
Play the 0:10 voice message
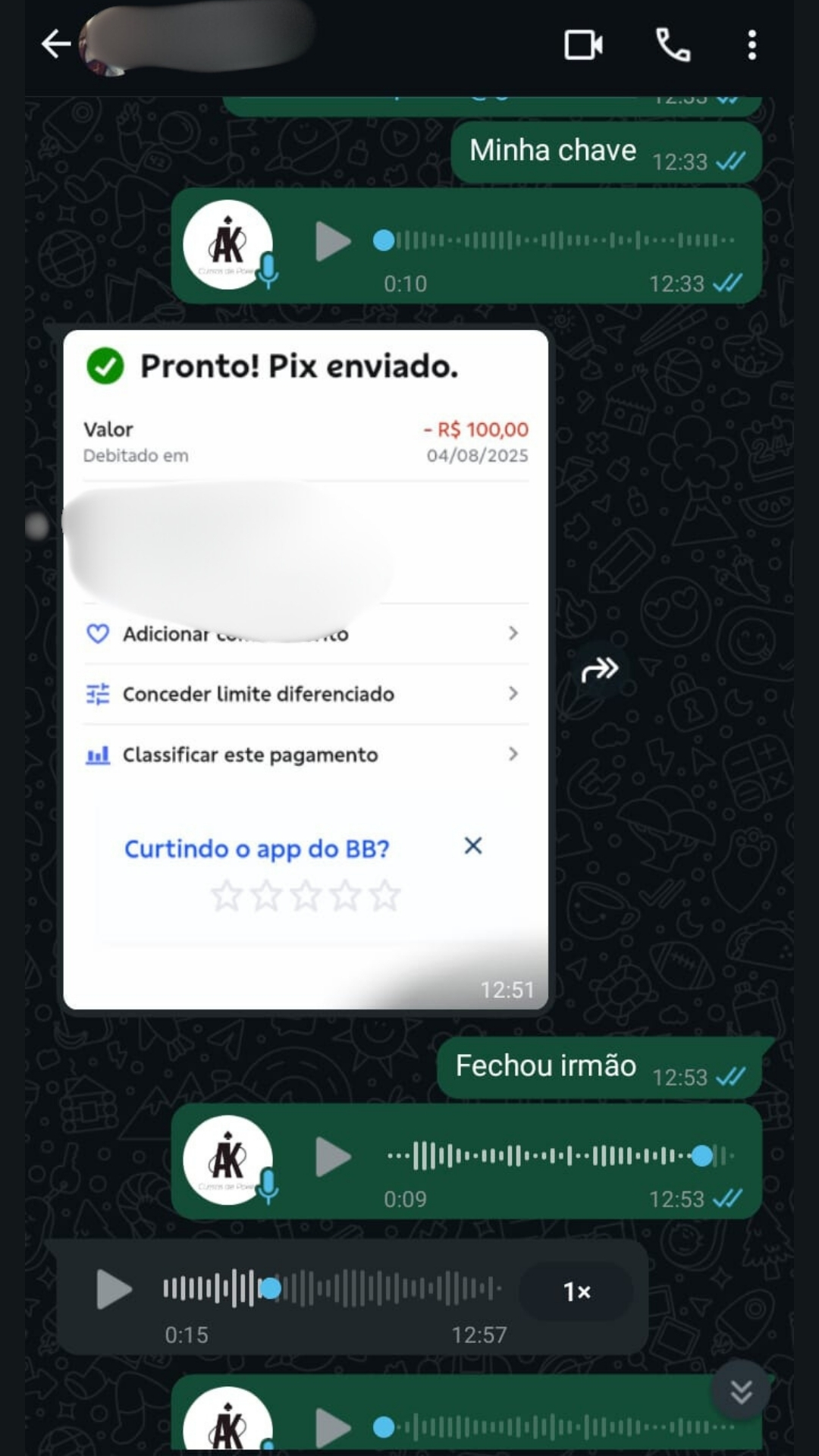333,242
